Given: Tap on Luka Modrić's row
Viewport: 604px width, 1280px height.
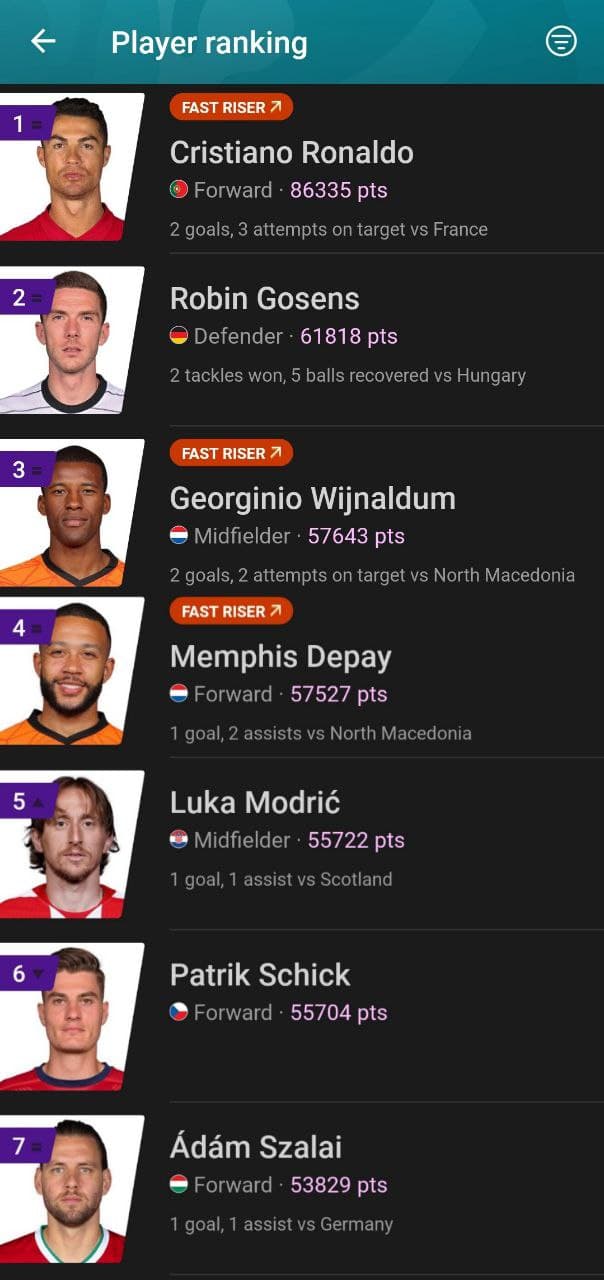Looking at the screenshot, I should [x=302, y=843].
